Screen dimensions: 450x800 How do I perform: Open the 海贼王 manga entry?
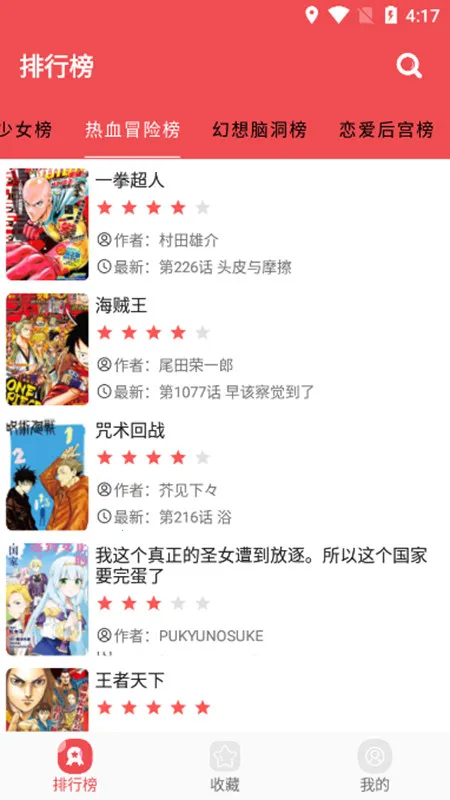pos(225,349)
